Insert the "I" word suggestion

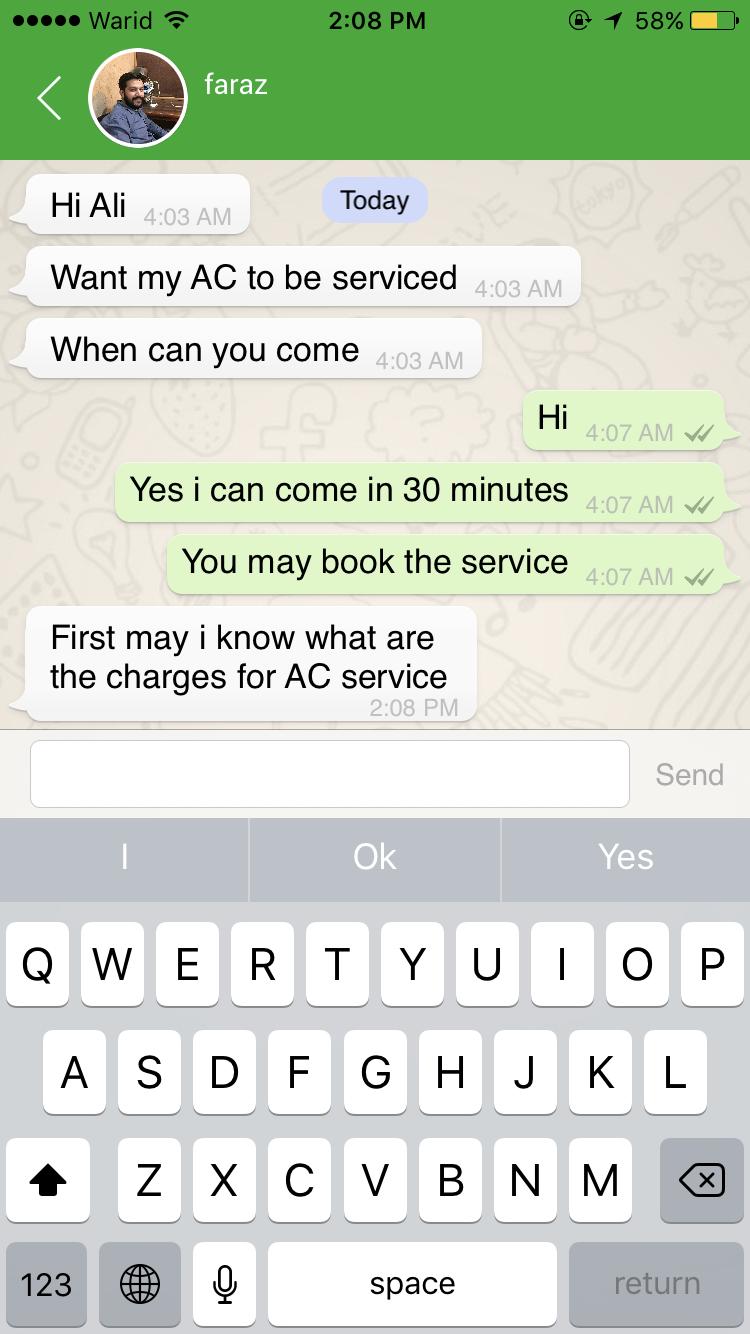pos(124,857)
